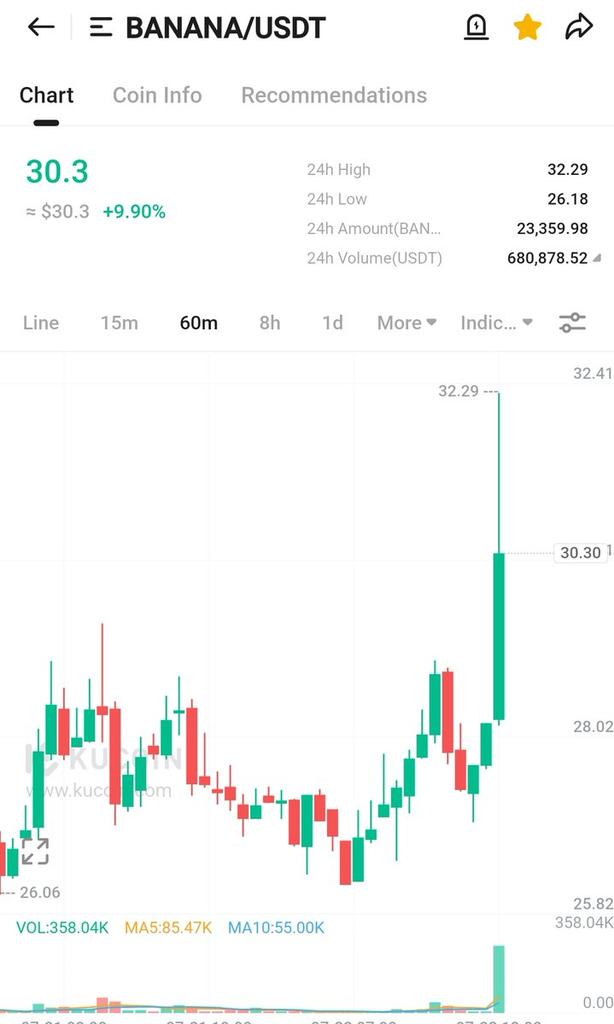This screenshot has height=1024, width=614.
Task: Remove BANANA/USDT from favorites star
Action: pyautogui.click(x=527, y=27)
